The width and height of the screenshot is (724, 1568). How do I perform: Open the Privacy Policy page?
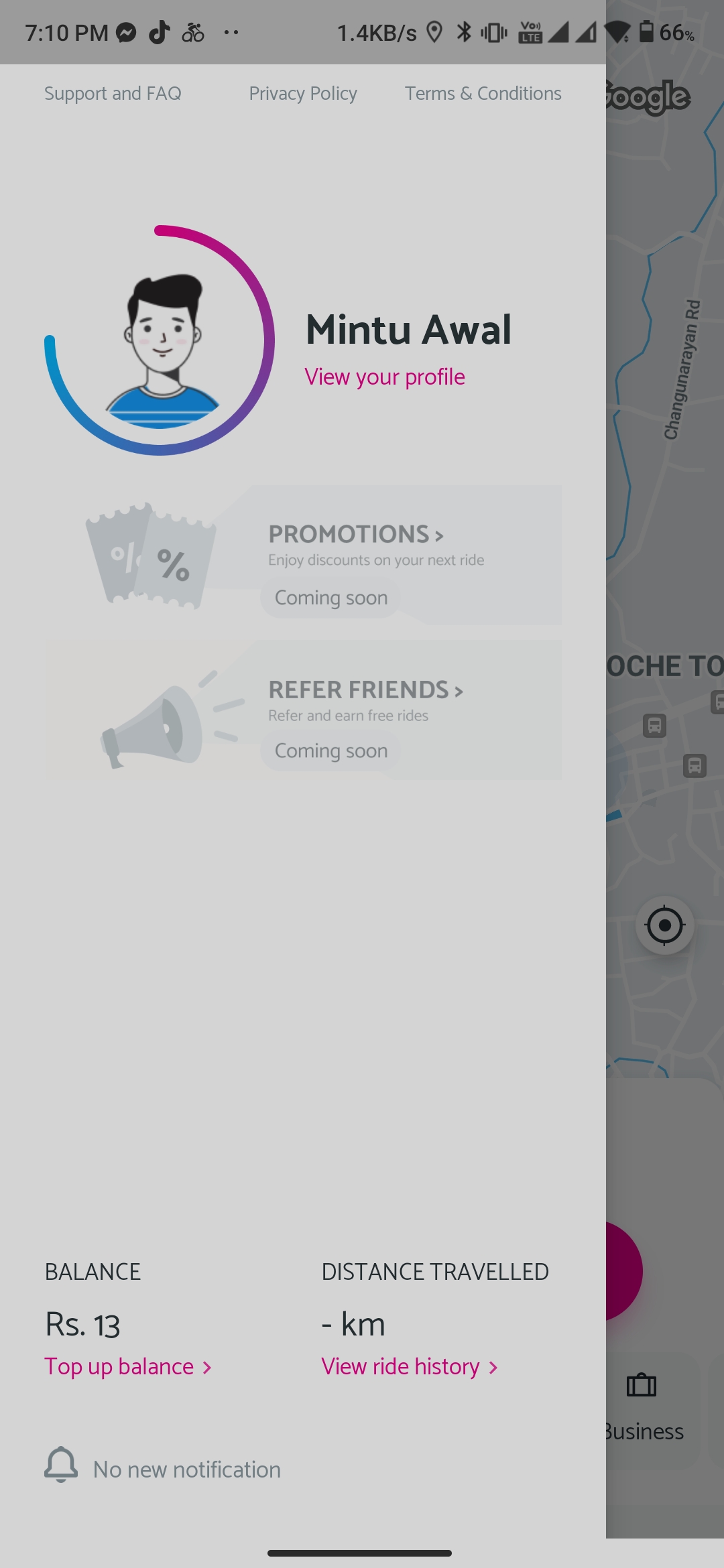pyautogui.click(x=302, y=94)
